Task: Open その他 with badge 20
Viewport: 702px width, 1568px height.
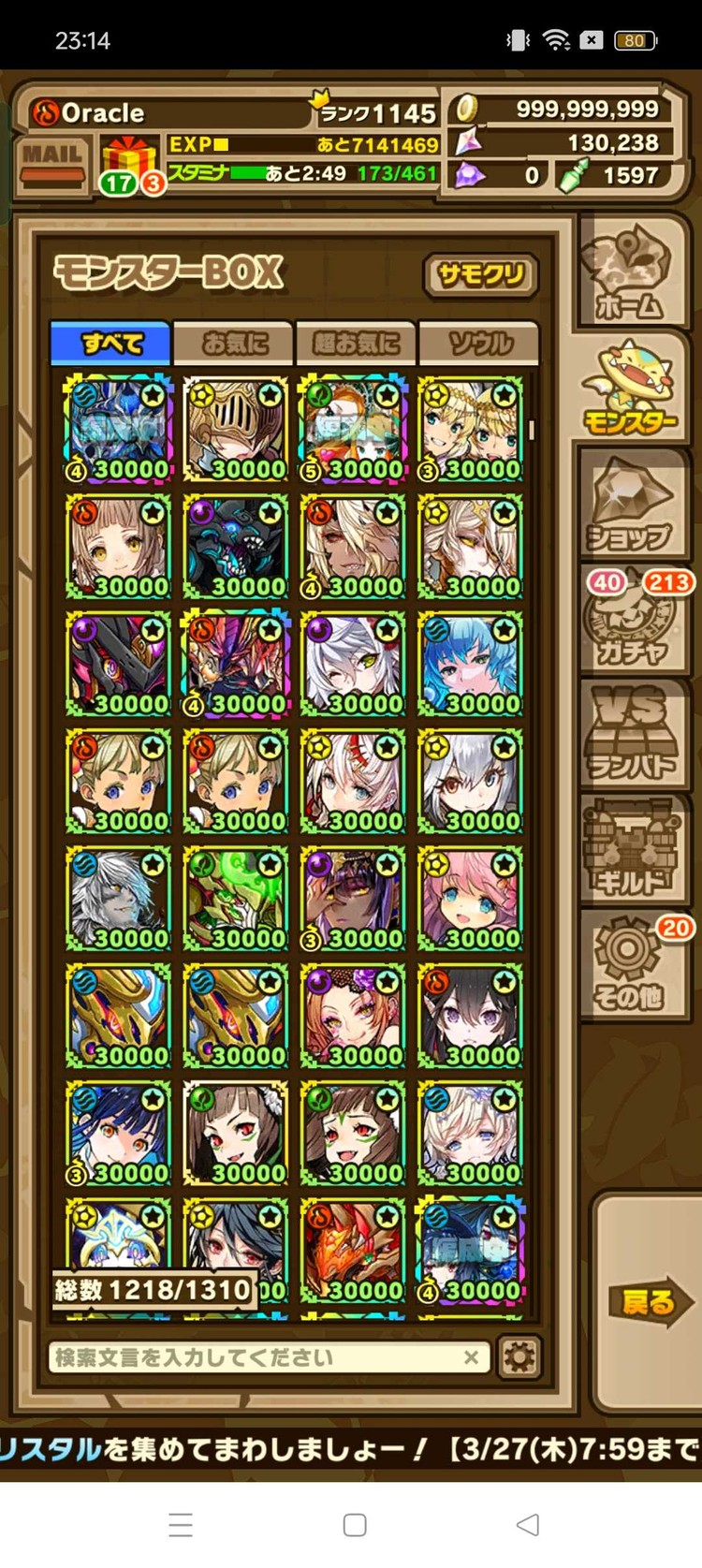Action: coord(630,968)
